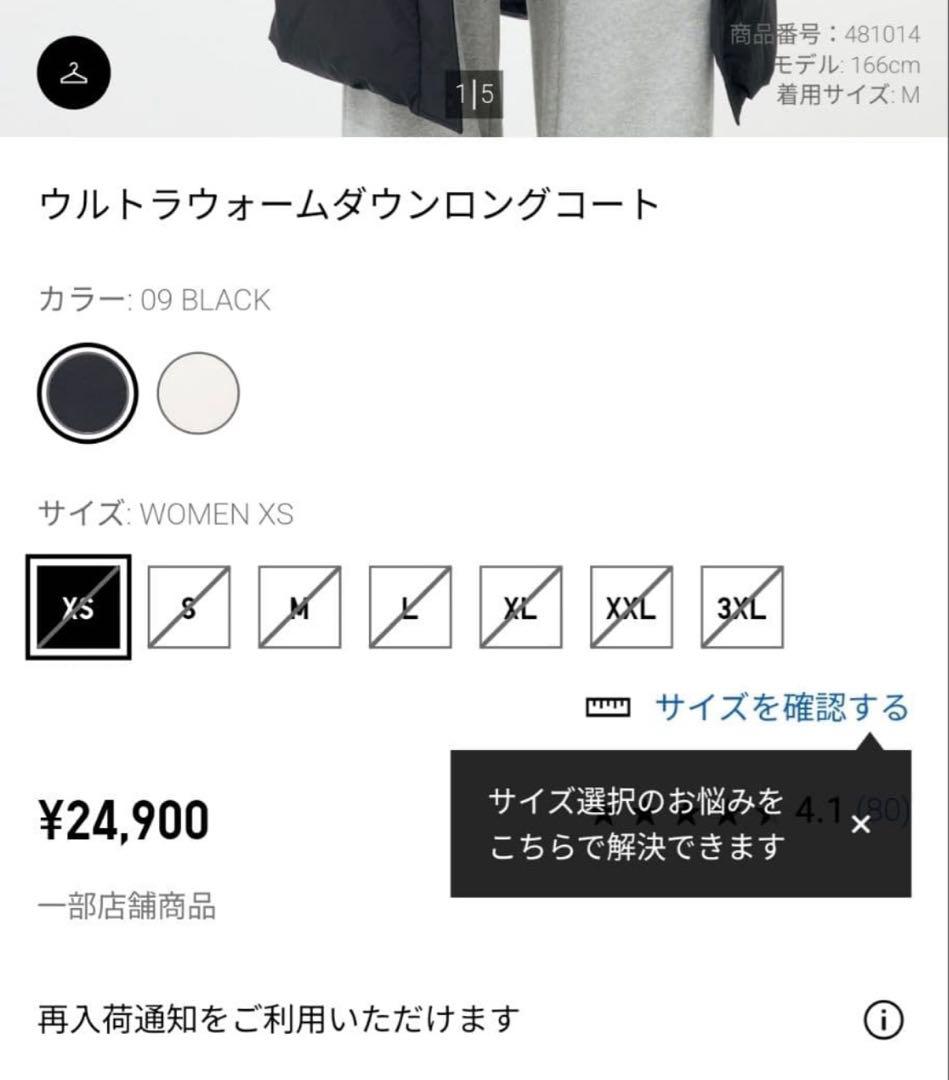Viewport: 949px width, 1080px height.
Task: Choose size M
Action: click(299, 607)
